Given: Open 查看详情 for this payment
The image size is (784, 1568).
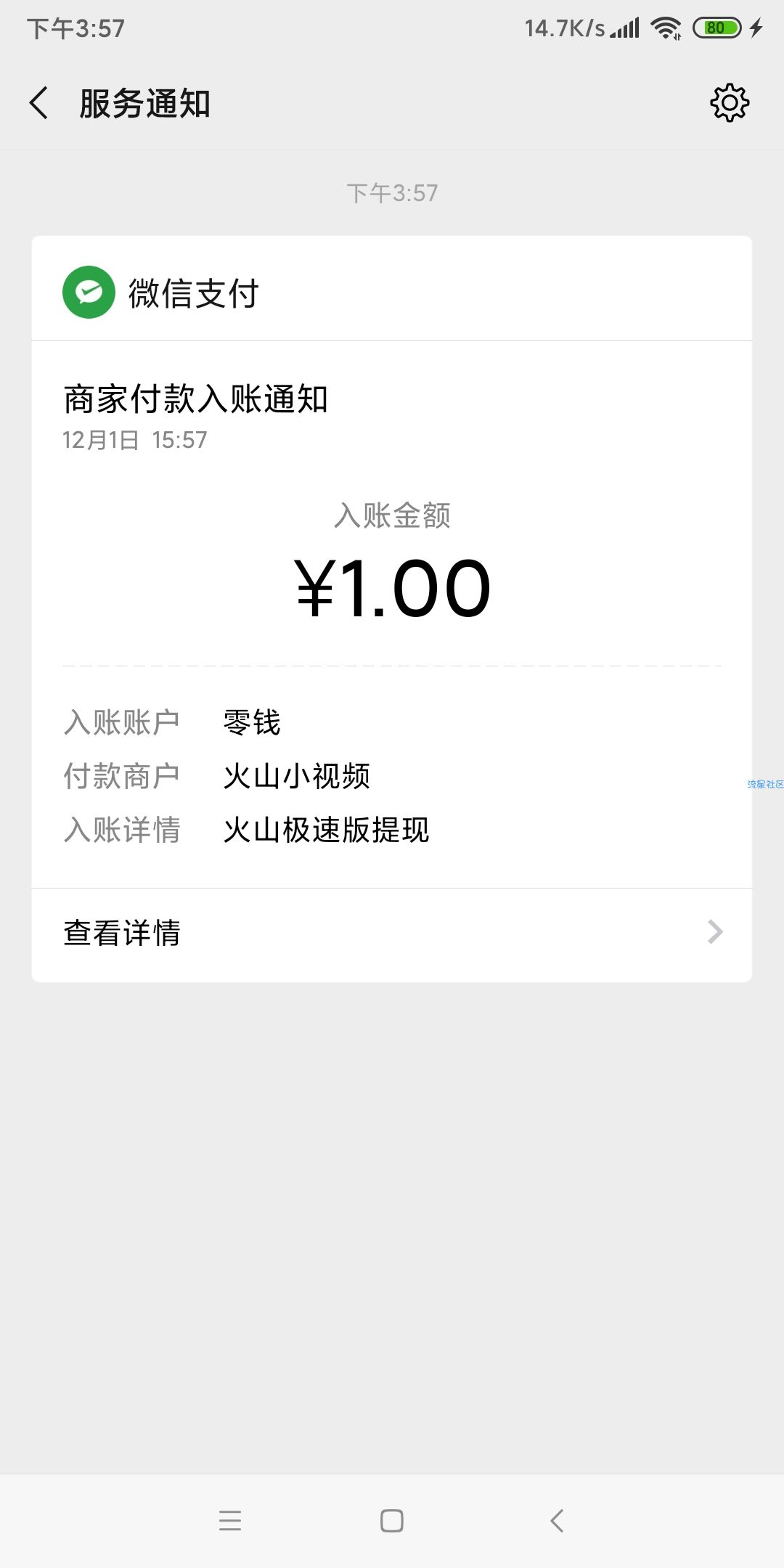Looking at the screenshot, I should coord(392,934).
